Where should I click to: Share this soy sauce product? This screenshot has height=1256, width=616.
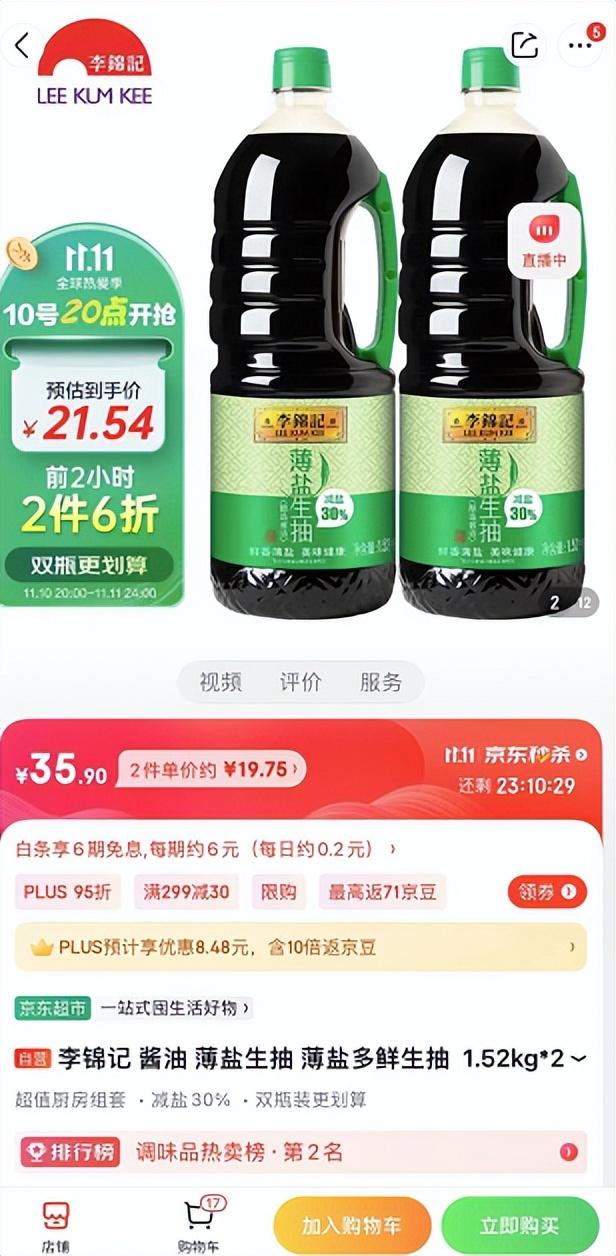click(524, 45)
